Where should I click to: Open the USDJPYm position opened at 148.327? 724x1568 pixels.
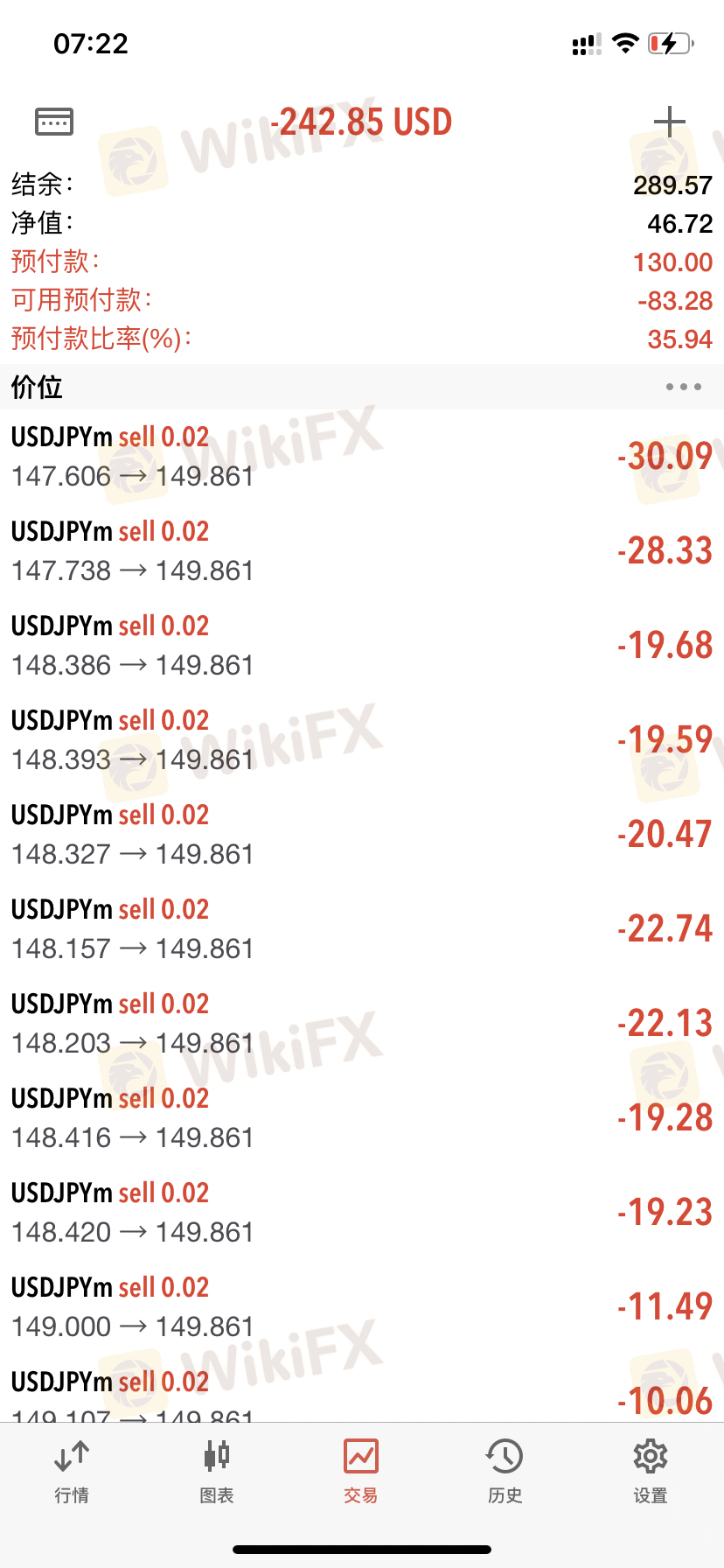(x=362, y=835)
